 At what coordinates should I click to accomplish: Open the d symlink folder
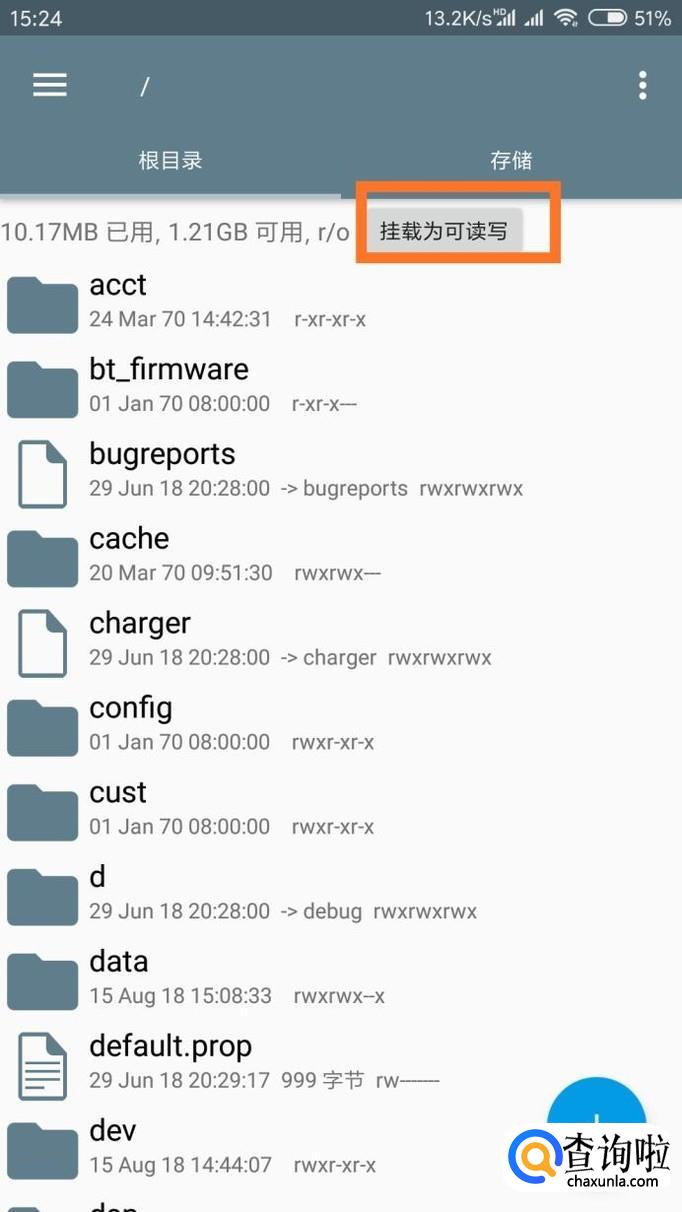341,893
